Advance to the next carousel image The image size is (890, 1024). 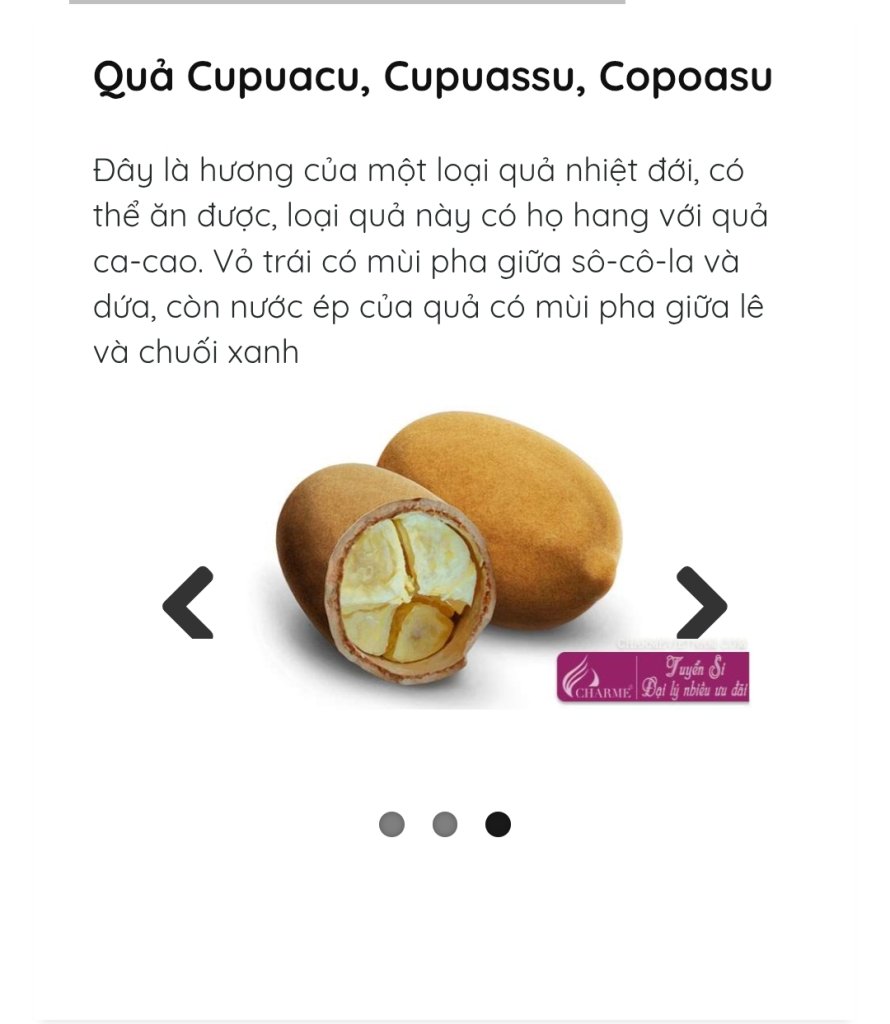point(701,602)
